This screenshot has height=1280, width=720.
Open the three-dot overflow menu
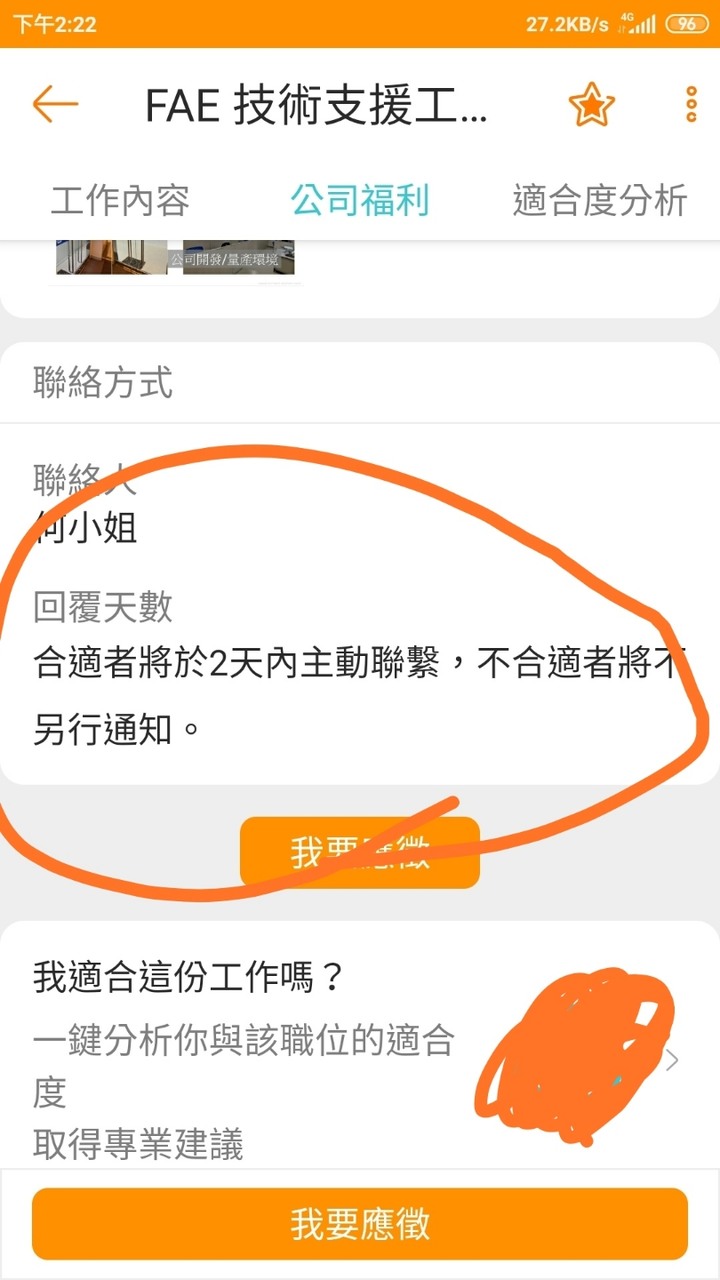691,105
